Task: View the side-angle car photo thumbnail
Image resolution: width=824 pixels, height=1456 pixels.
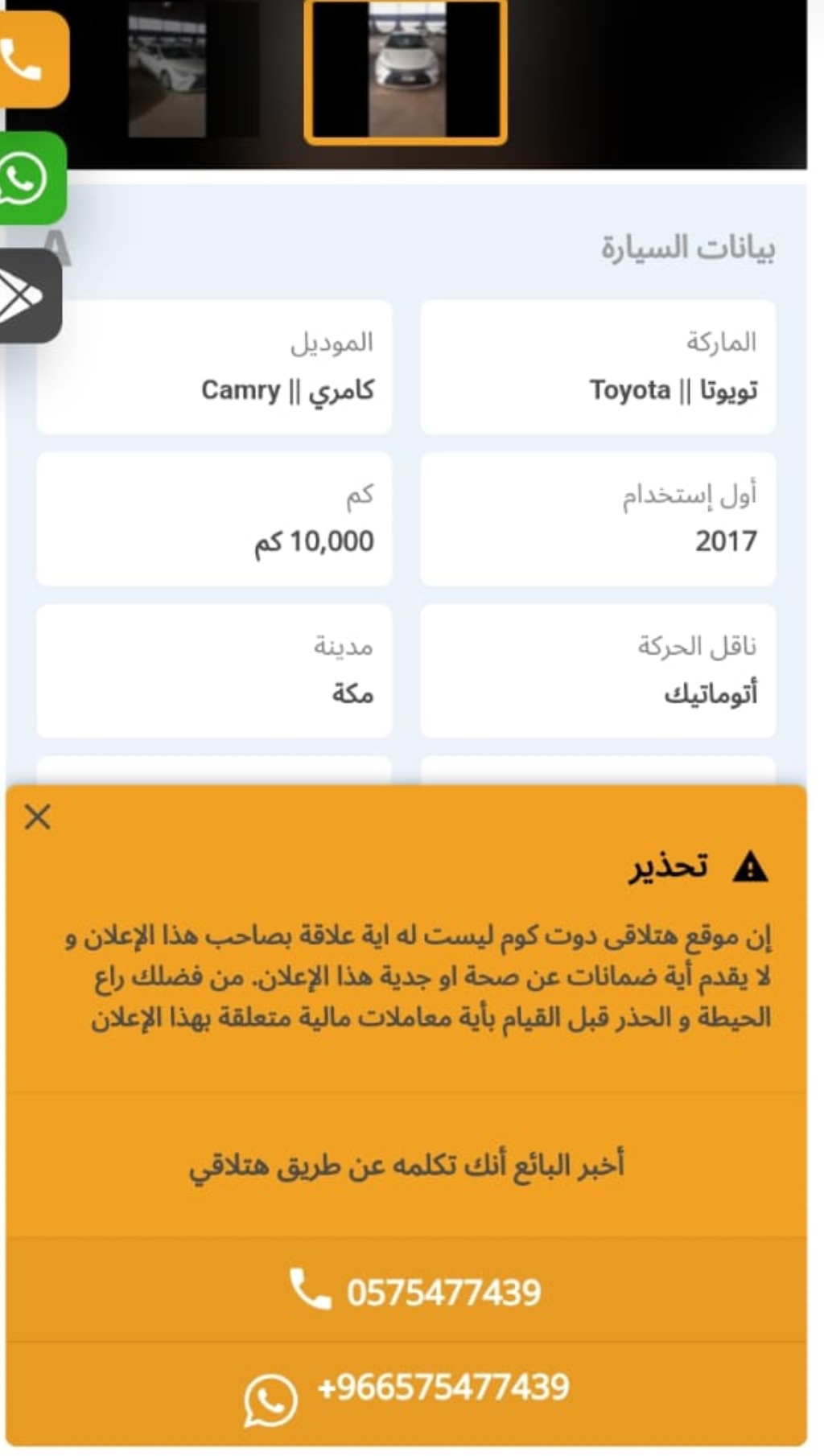Action: pyautogui.click(x=167, y=68)
